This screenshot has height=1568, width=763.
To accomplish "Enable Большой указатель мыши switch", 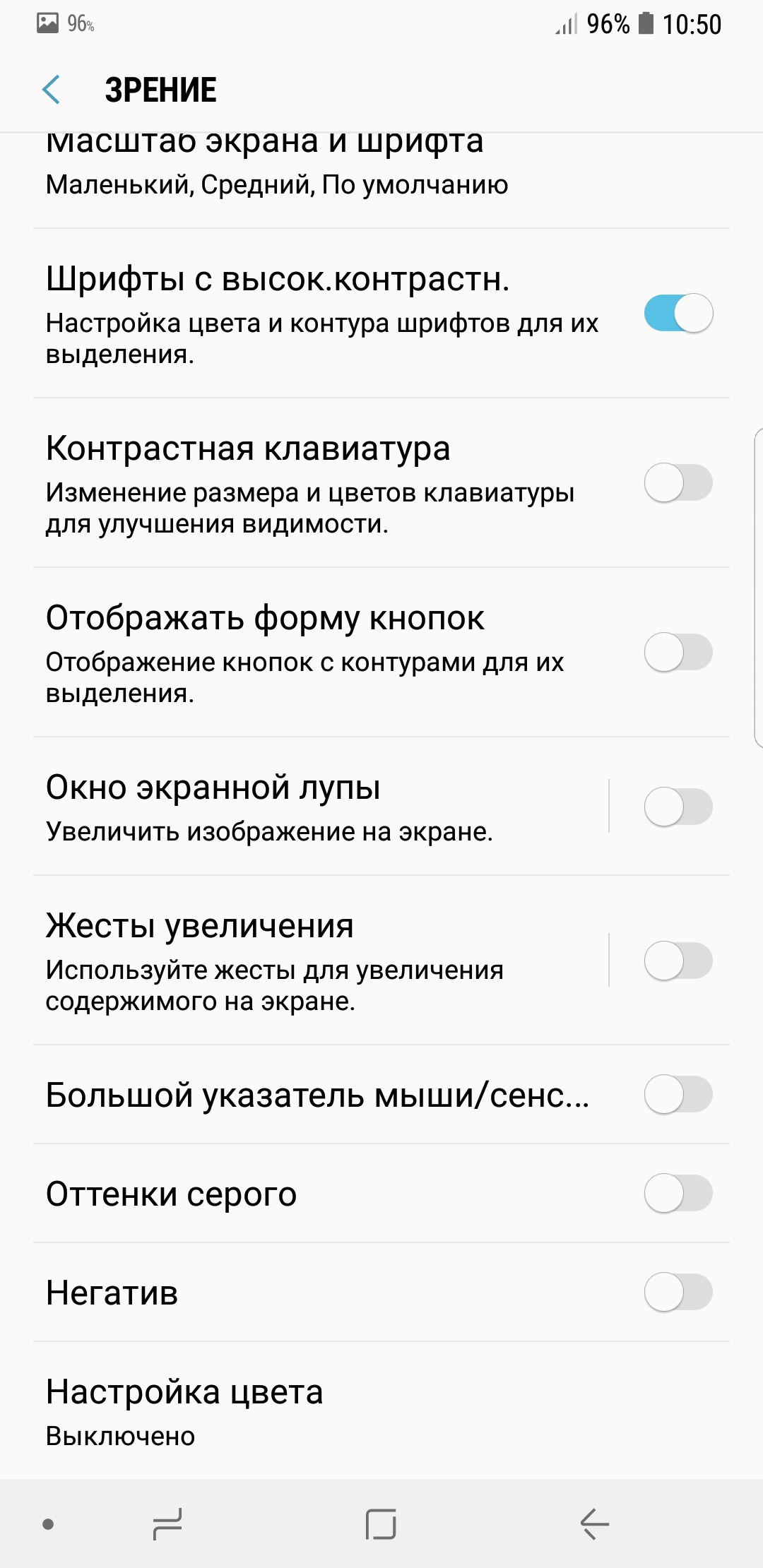I will click(x=678, y=1094).
